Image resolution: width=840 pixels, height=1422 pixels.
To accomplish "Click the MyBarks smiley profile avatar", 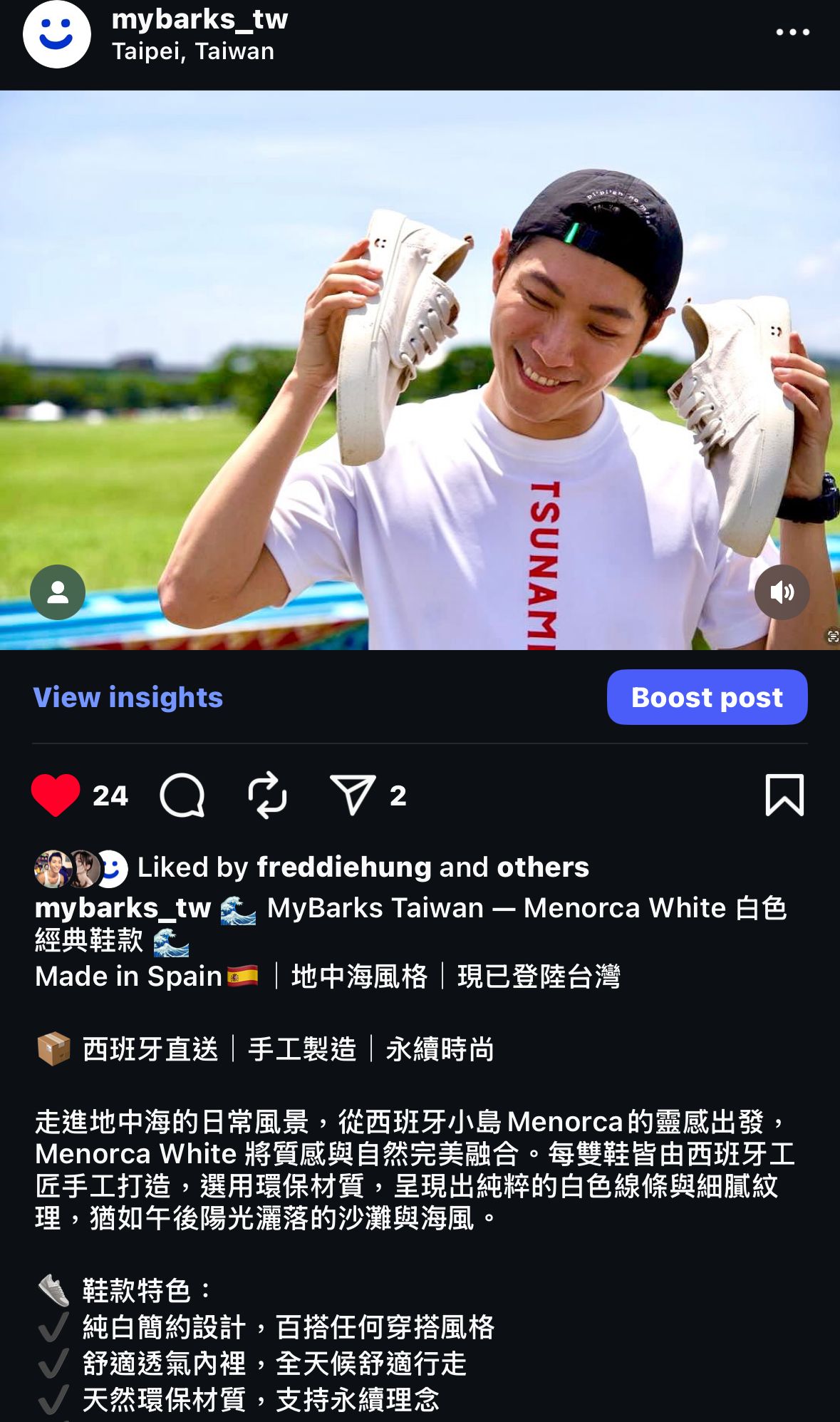I will (56, 32).
